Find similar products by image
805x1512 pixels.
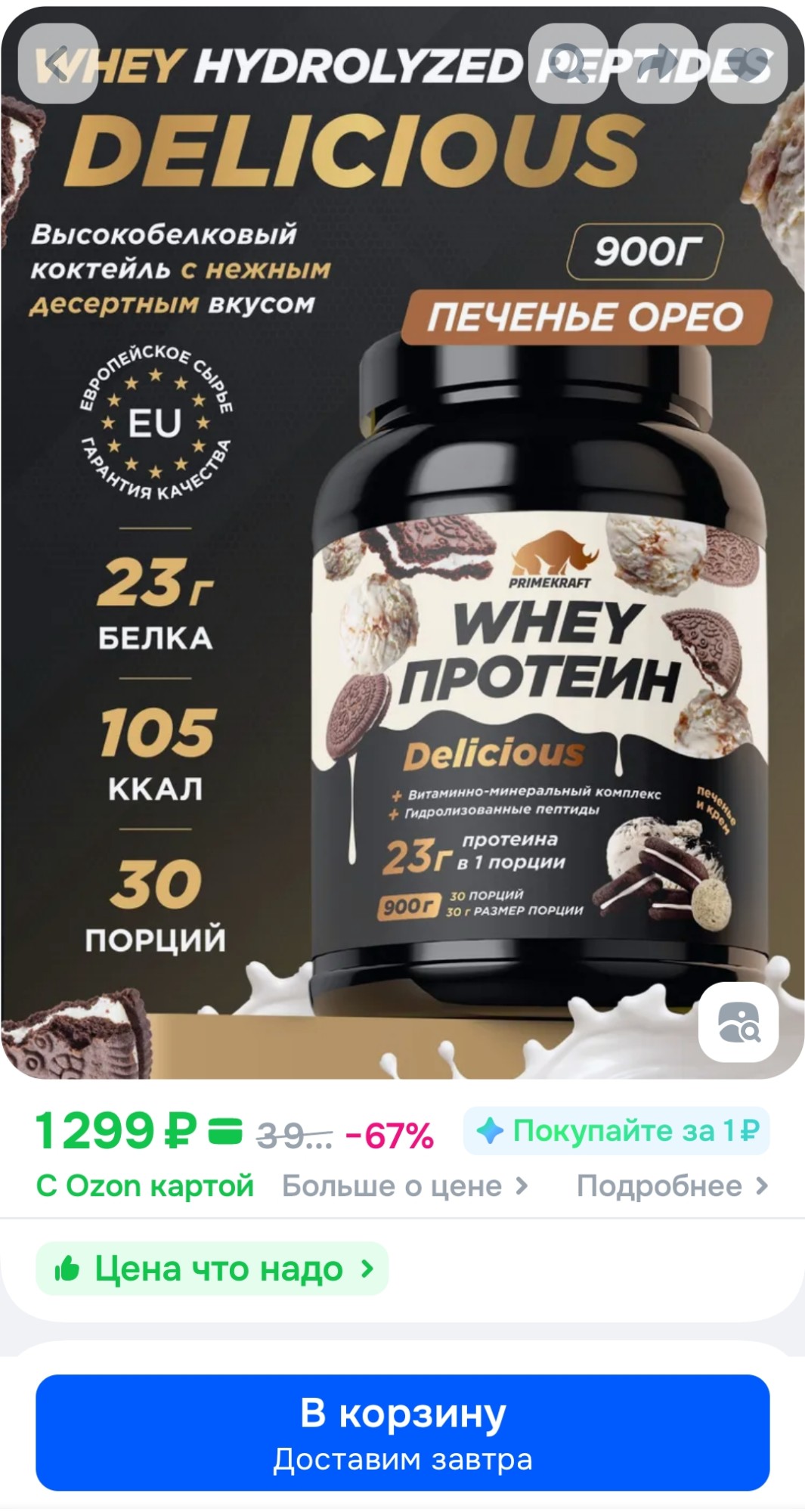[738, 1022]
